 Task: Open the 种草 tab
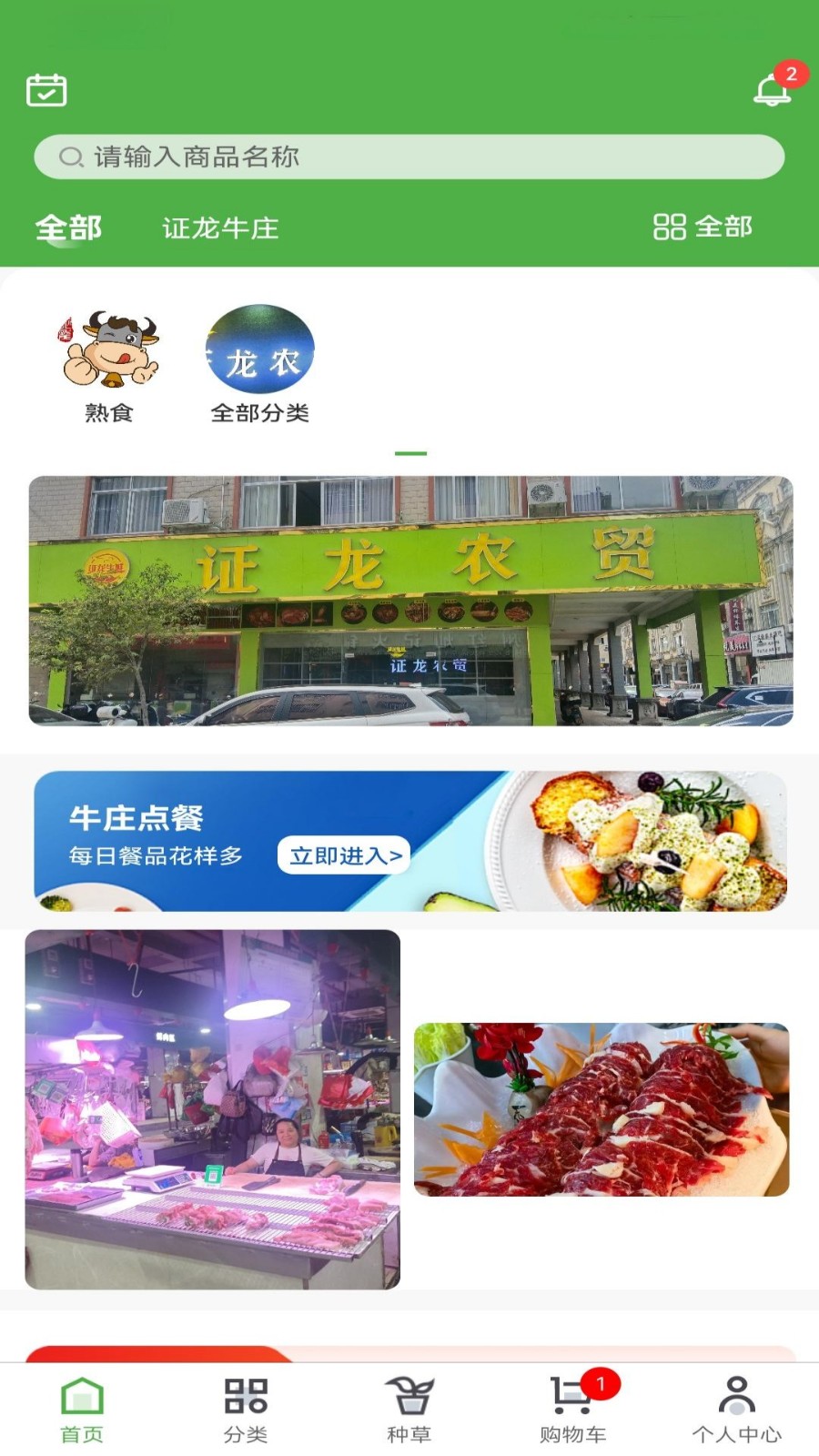[409, 1410]
